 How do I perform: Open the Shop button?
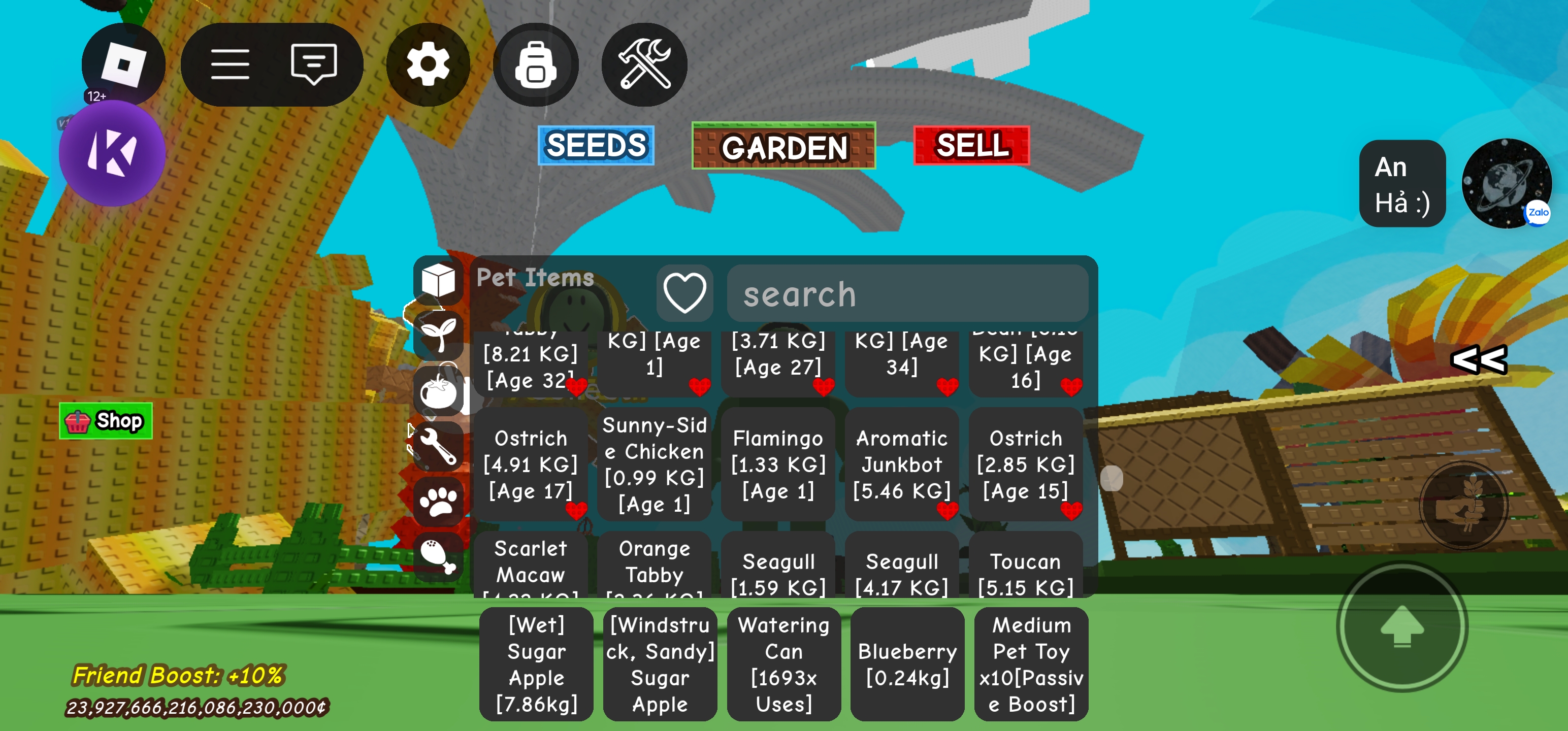click(x=106, y=421)
